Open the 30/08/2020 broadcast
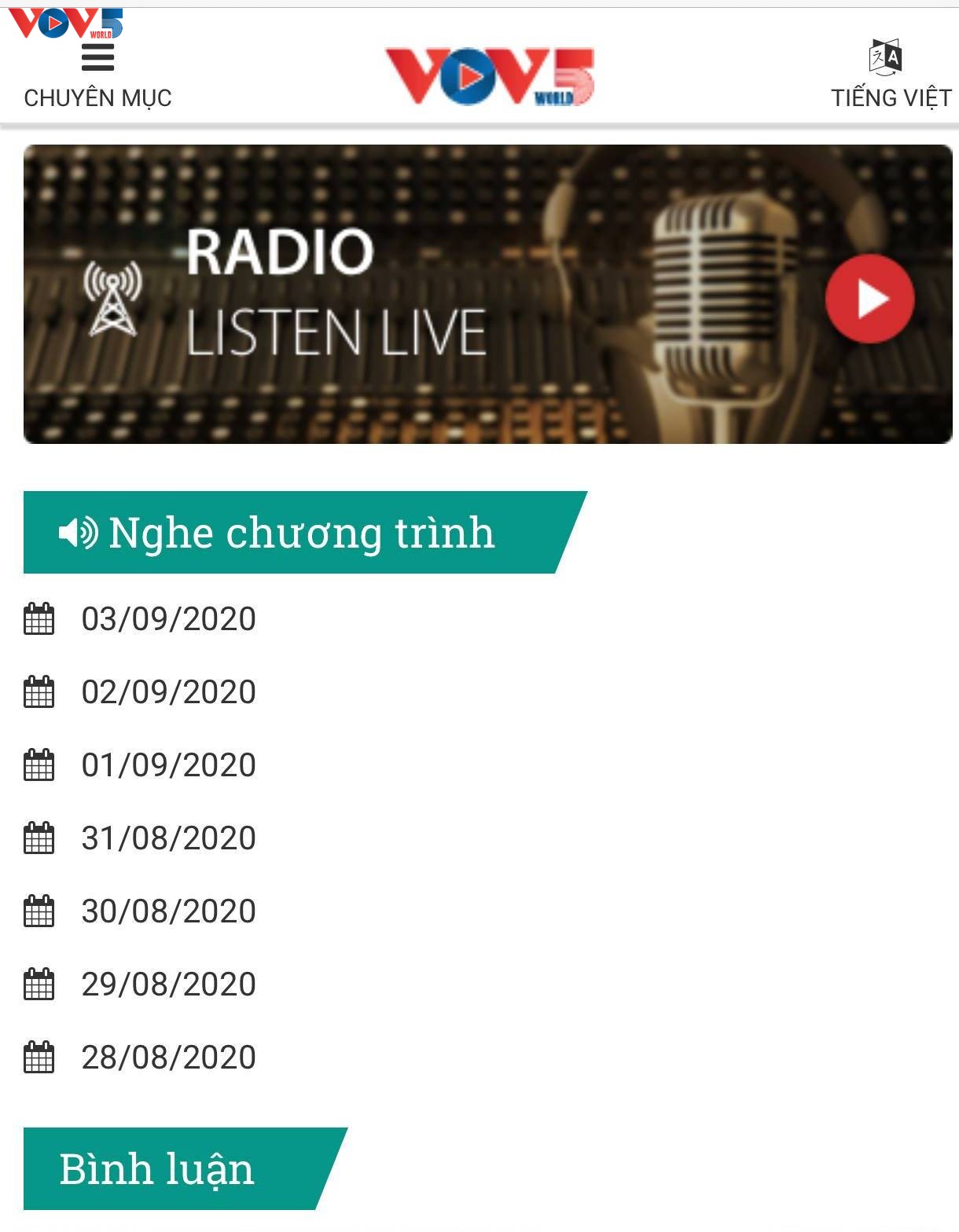Screen dimensions: 959x1232 pyautogui.click(x=168, y=911)
